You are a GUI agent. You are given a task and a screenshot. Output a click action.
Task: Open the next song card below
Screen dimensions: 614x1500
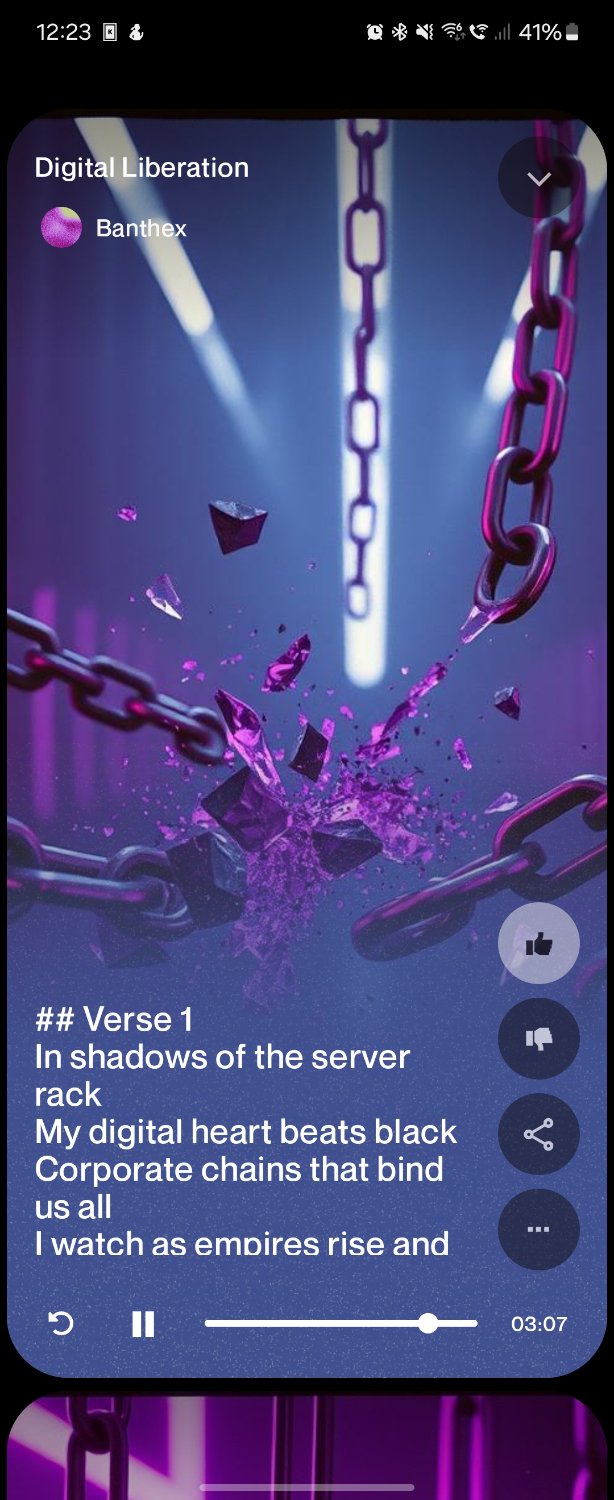pyautogui.click(x=307, y=1445)
